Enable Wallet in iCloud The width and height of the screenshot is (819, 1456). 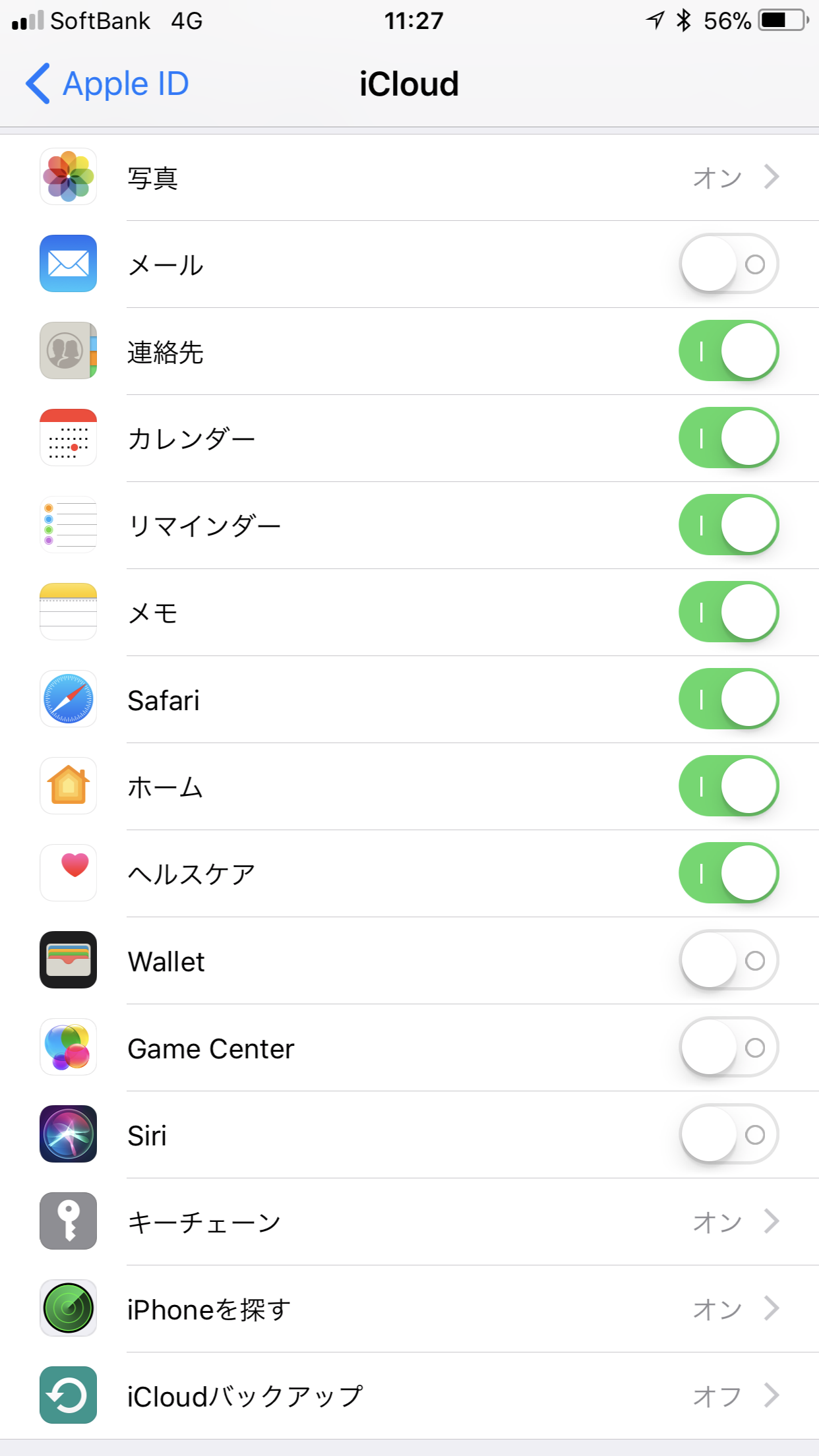click(x=729, y=961)
